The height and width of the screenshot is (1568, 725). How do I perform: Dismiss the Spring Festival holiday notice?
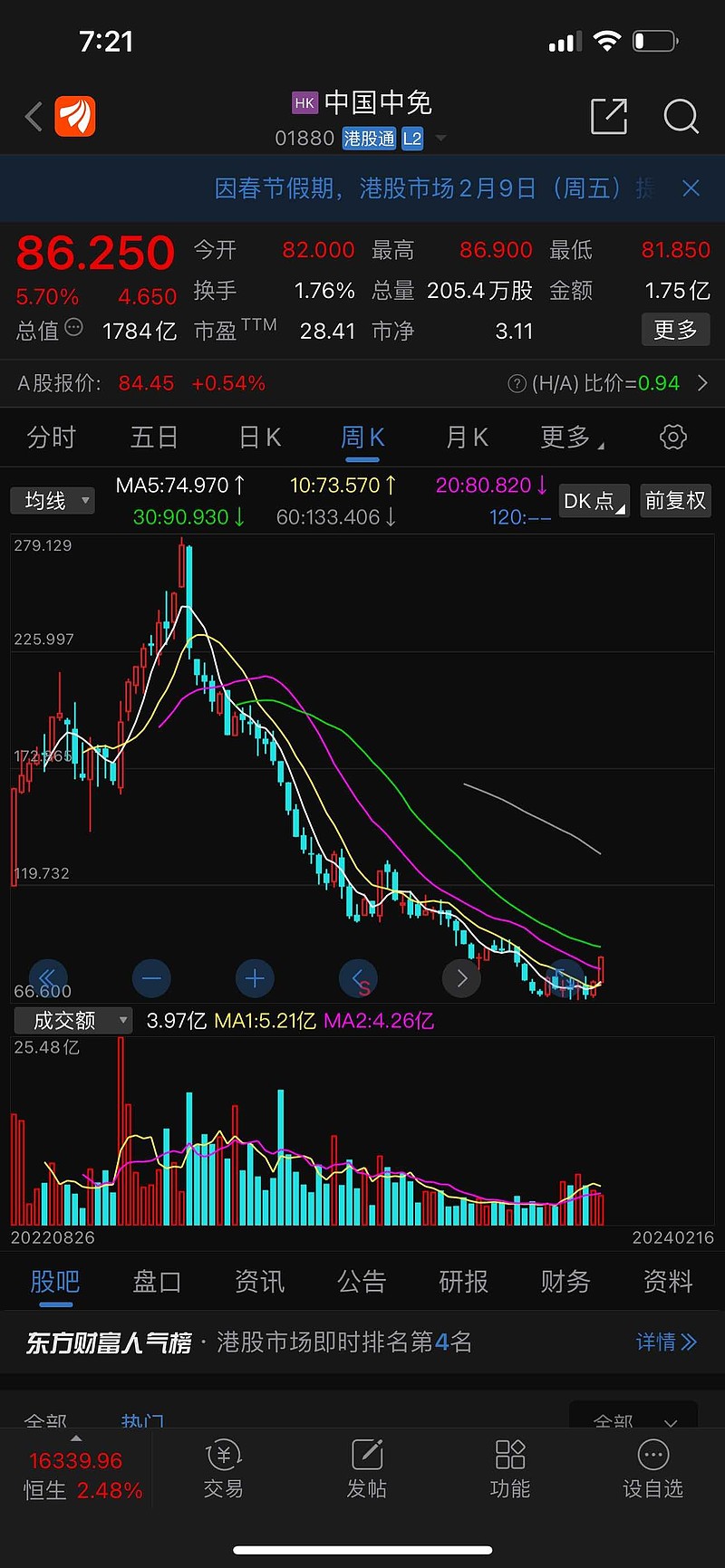691,188
